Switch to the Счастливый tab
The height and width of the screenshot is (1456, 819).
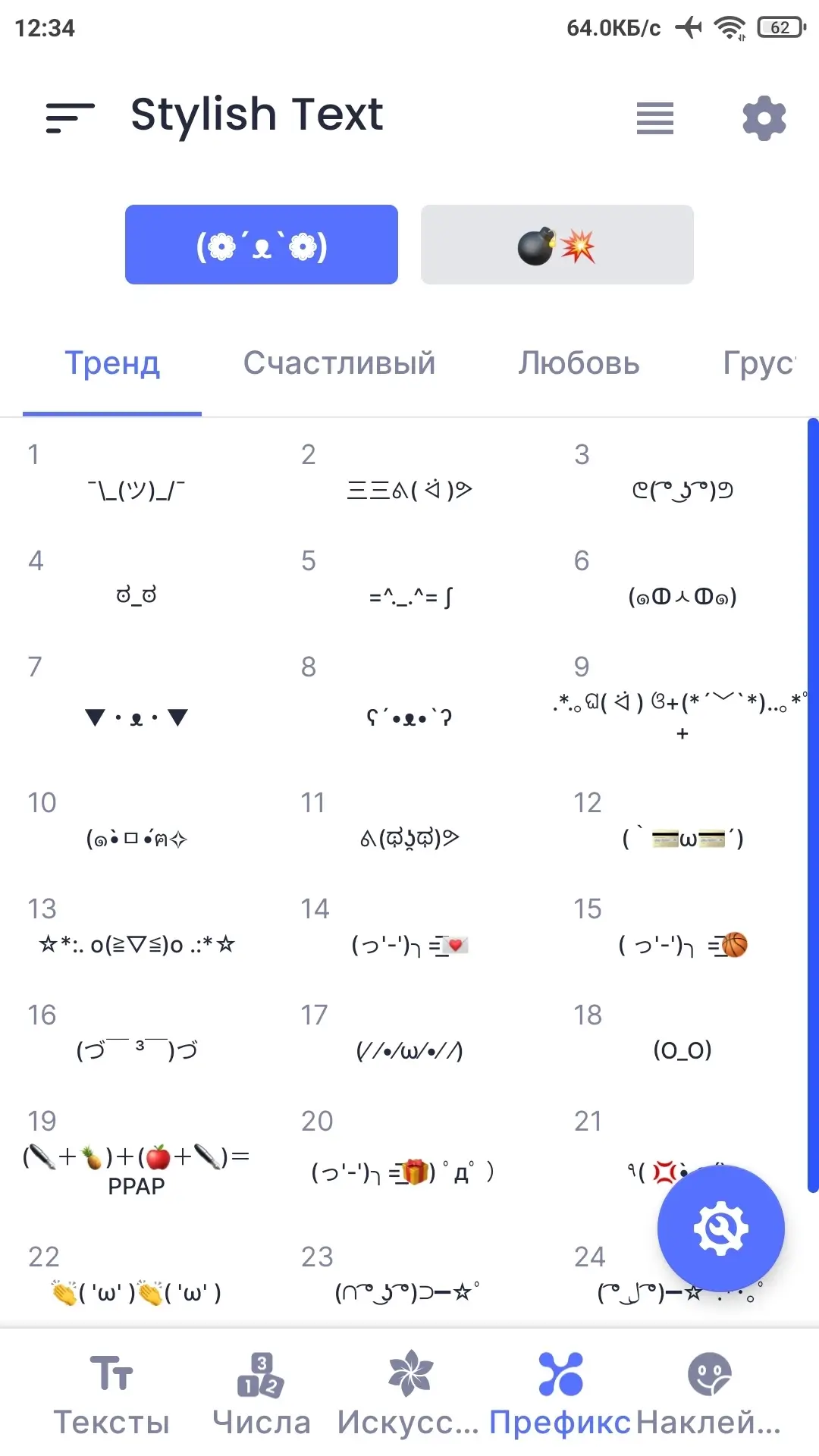[x=339, y=363]
